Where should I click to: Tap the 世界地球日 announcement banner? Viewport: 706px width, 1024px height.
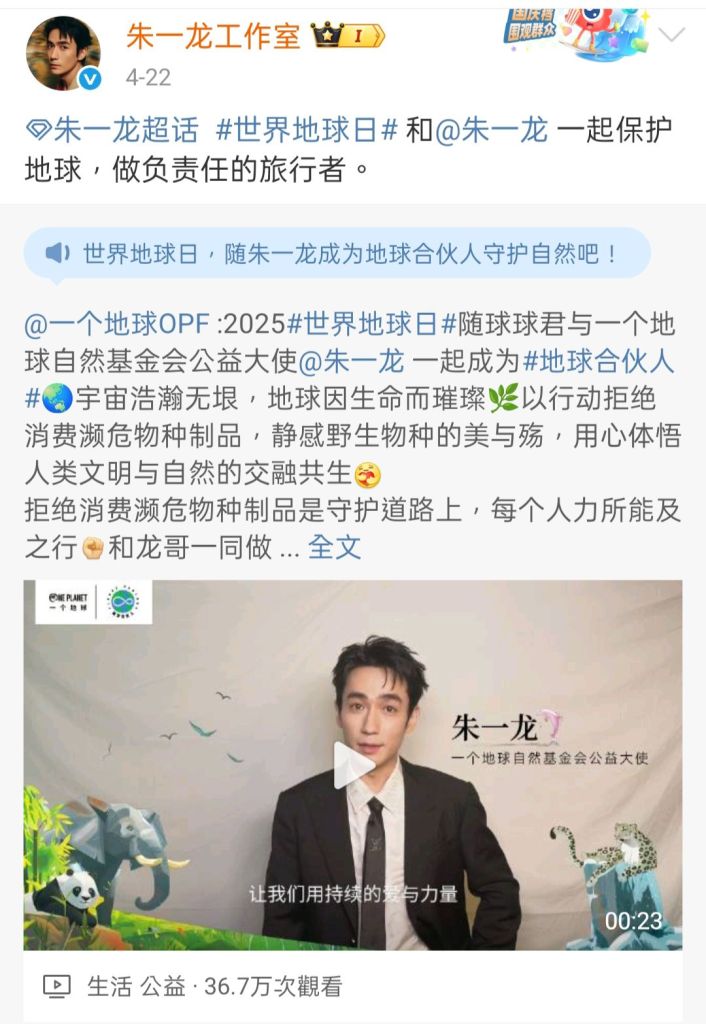coord(336,253)
